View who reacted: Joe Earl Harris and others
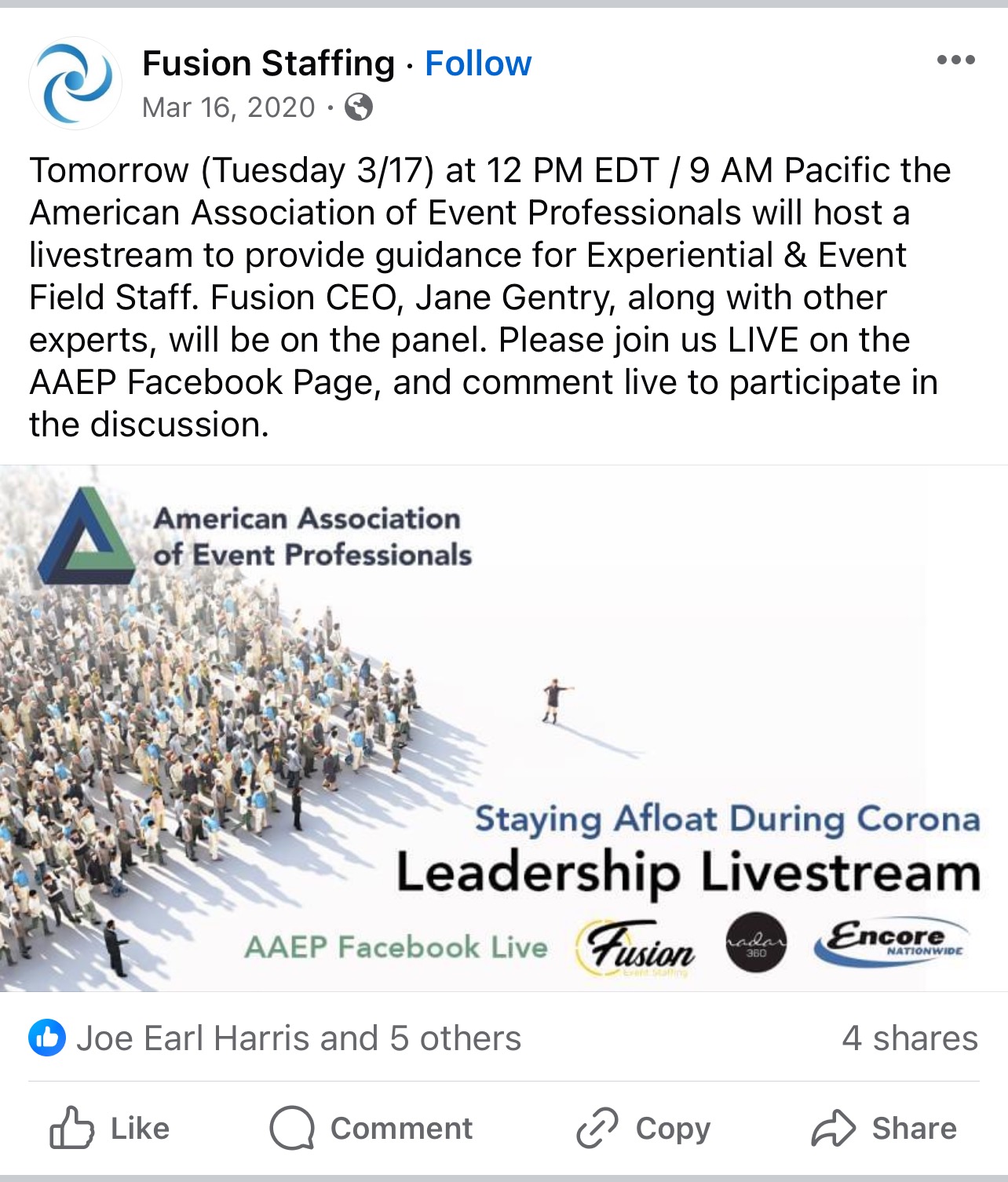 [x=297, y=1038]
